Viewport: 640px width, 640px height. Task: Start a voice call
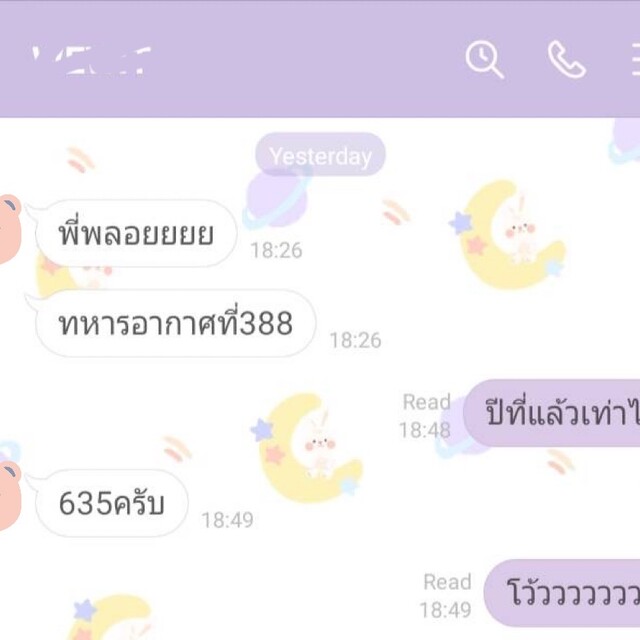pyautogui.click(x=566, y=60)
